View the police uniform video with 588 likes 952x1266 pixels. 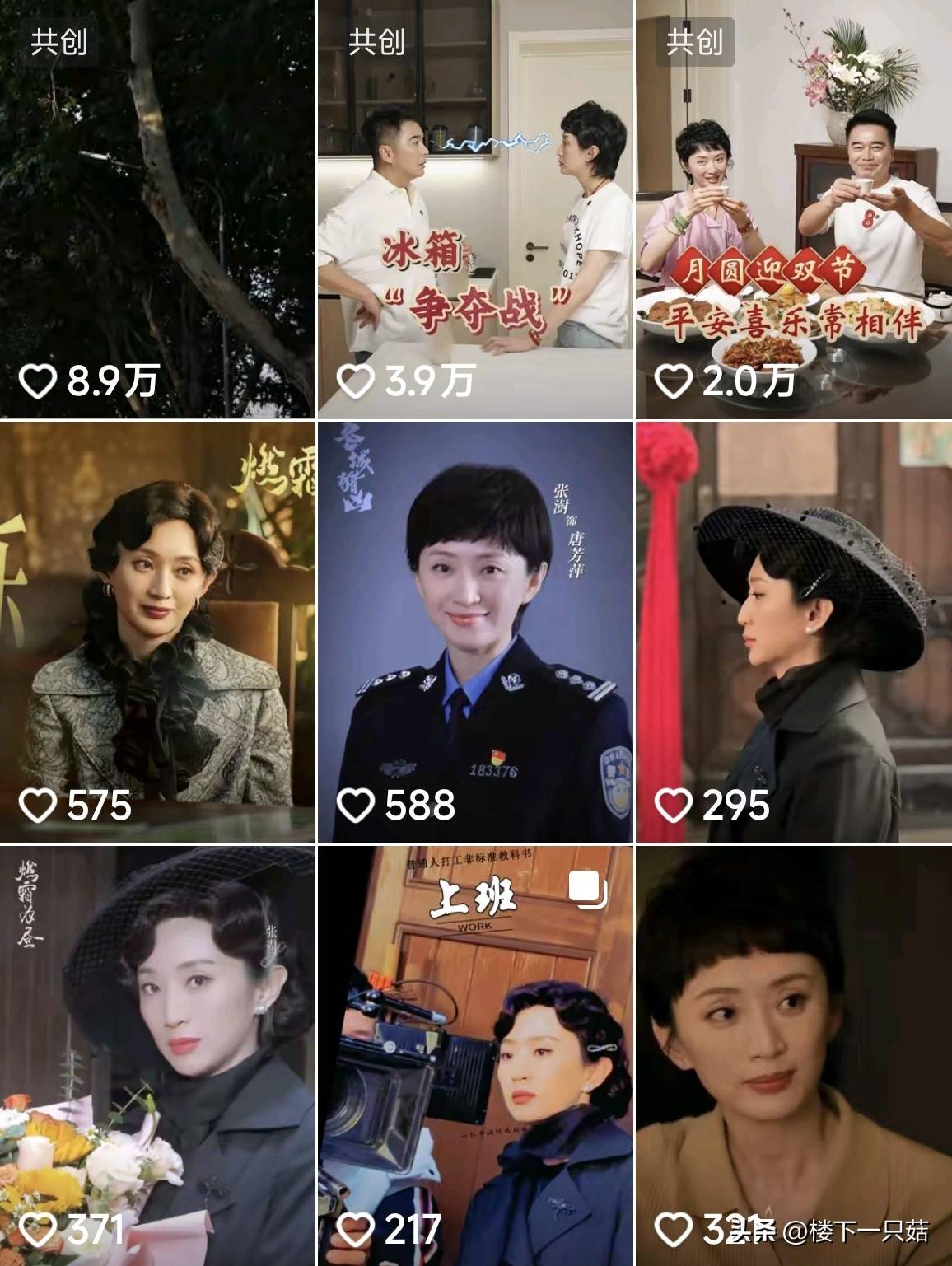tap(475, 633)
